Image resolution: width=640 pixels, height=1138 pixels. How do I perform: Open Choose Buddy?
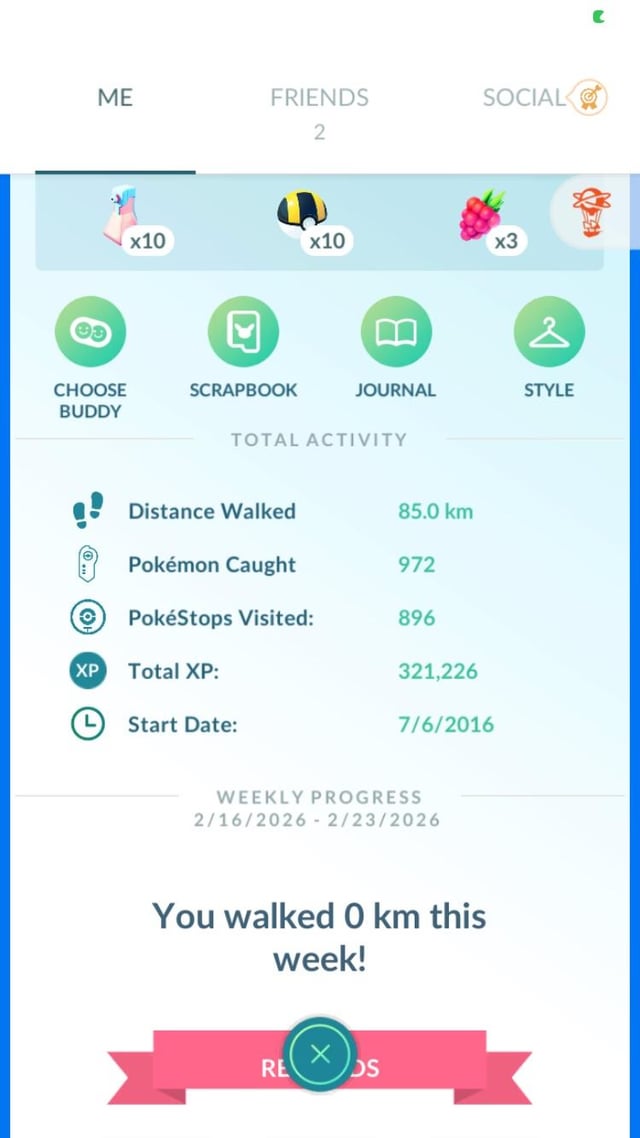(90, 332)
